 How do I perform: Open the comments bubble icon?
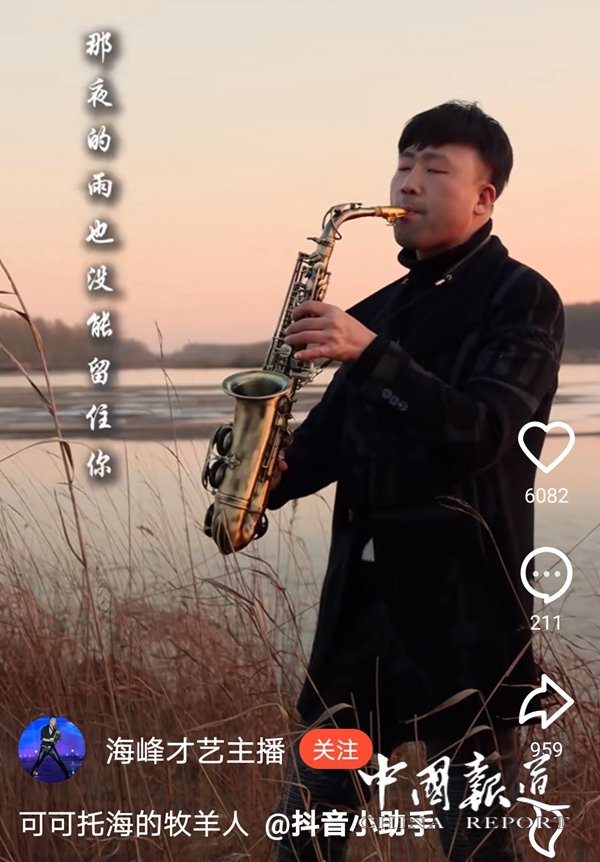click(547, 576)
